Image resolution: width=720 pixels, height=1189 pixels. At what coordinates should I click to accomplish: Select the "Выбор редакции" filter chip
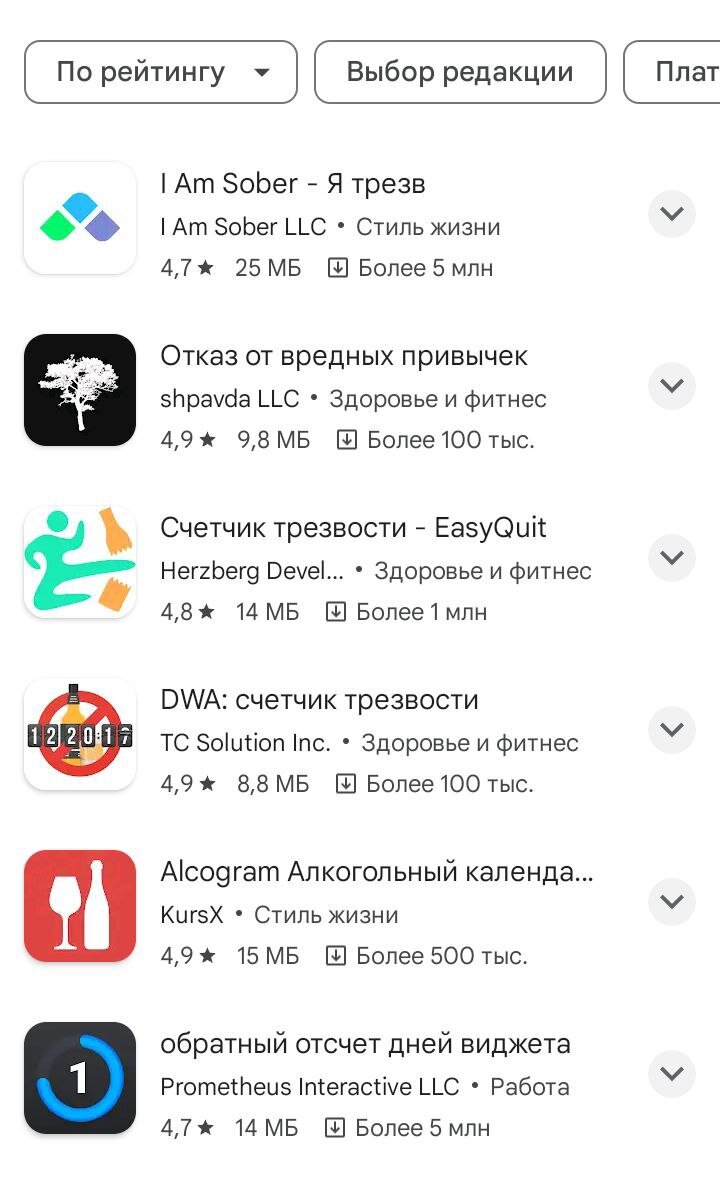[460, 72]
